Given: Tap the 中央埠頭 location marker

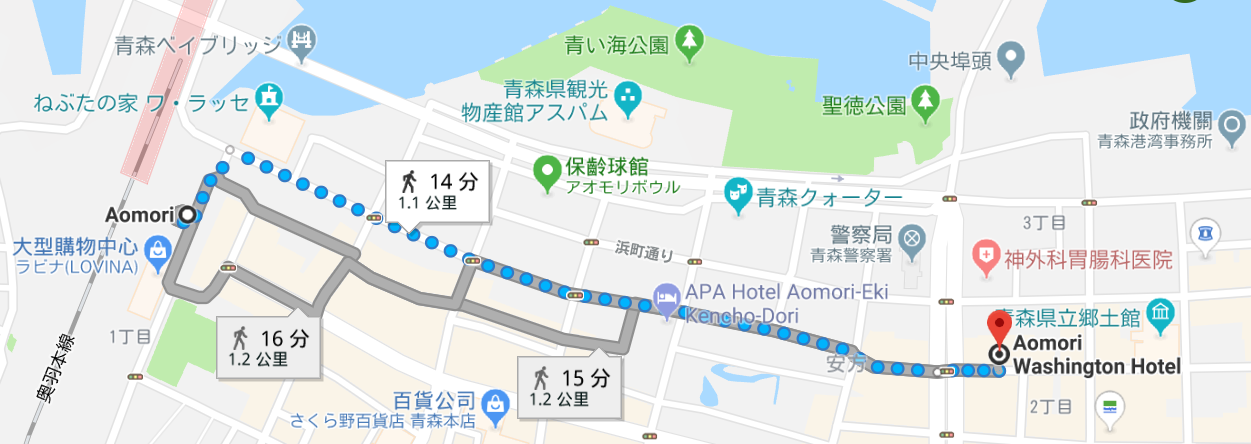Looking at the screenshot, I should tap(1015, 56).
